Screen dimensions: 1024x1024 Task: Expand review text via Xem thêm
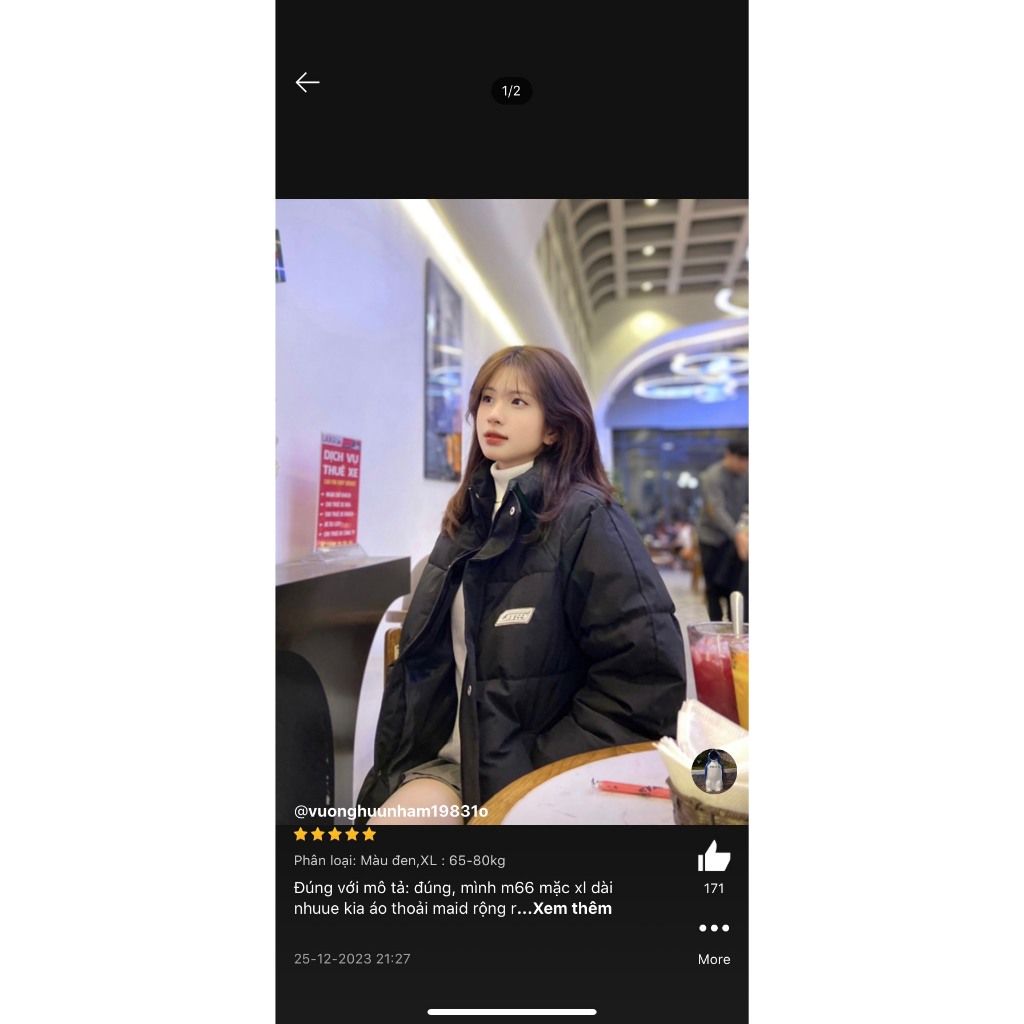click(x=571, y=909)
